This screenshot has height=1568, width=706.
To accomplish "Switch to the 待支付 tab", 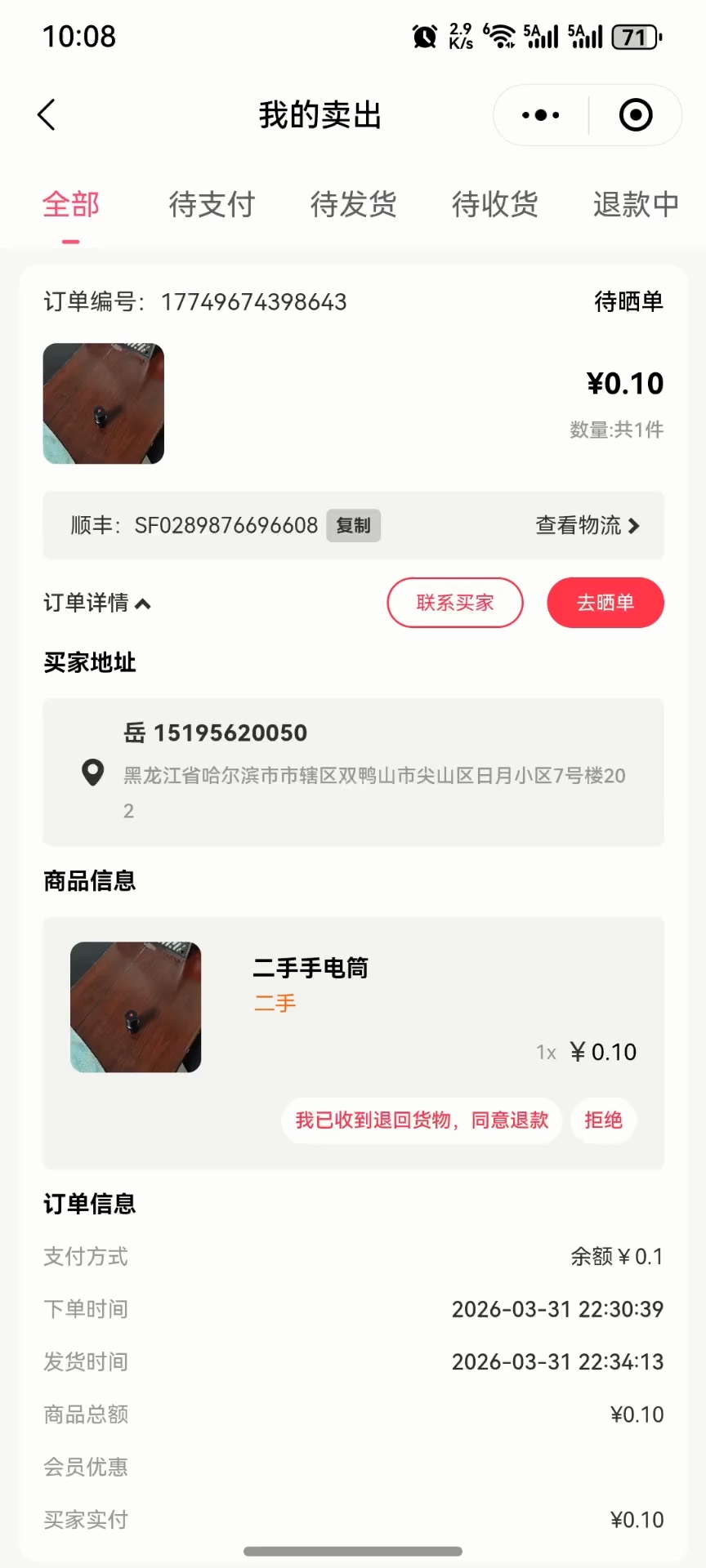I will 212,204.
